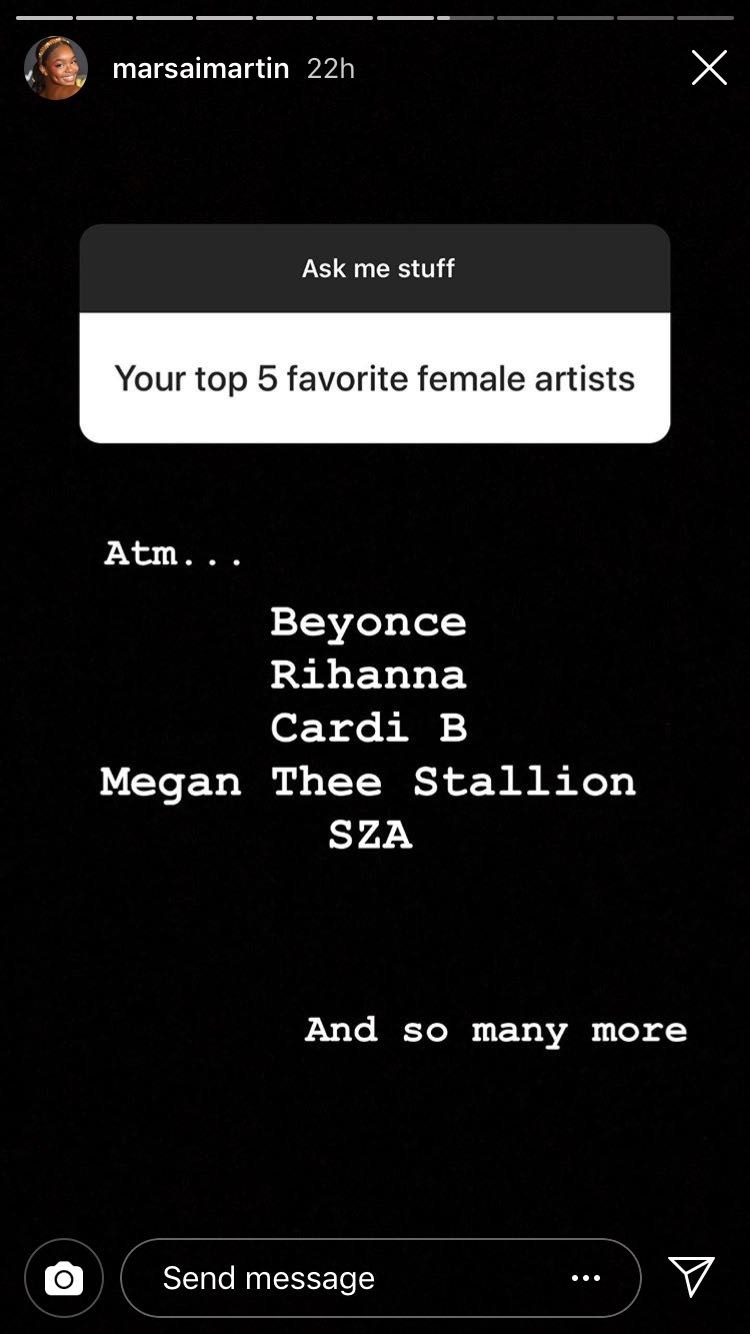Open marsaimartin's profile picture
This screenshot has width=750, height=1334.
point(56,68)
